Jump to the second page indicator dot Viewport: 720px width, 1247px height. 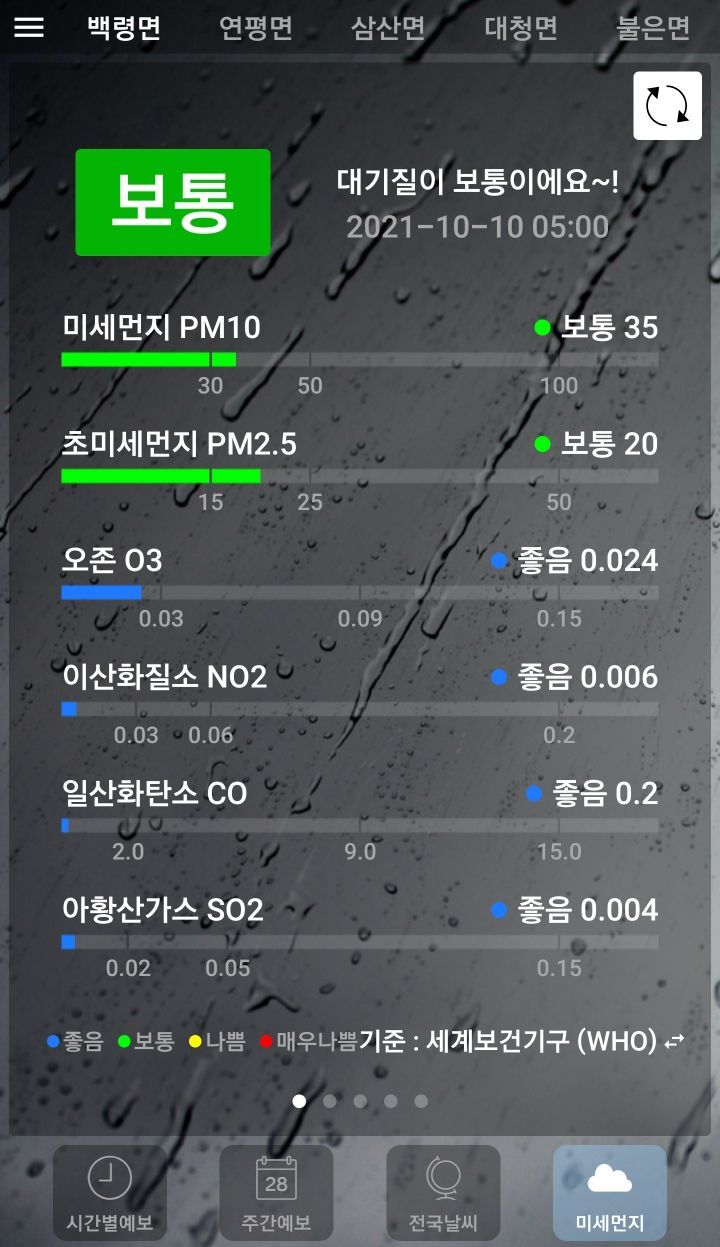[x=329, y=1101]
